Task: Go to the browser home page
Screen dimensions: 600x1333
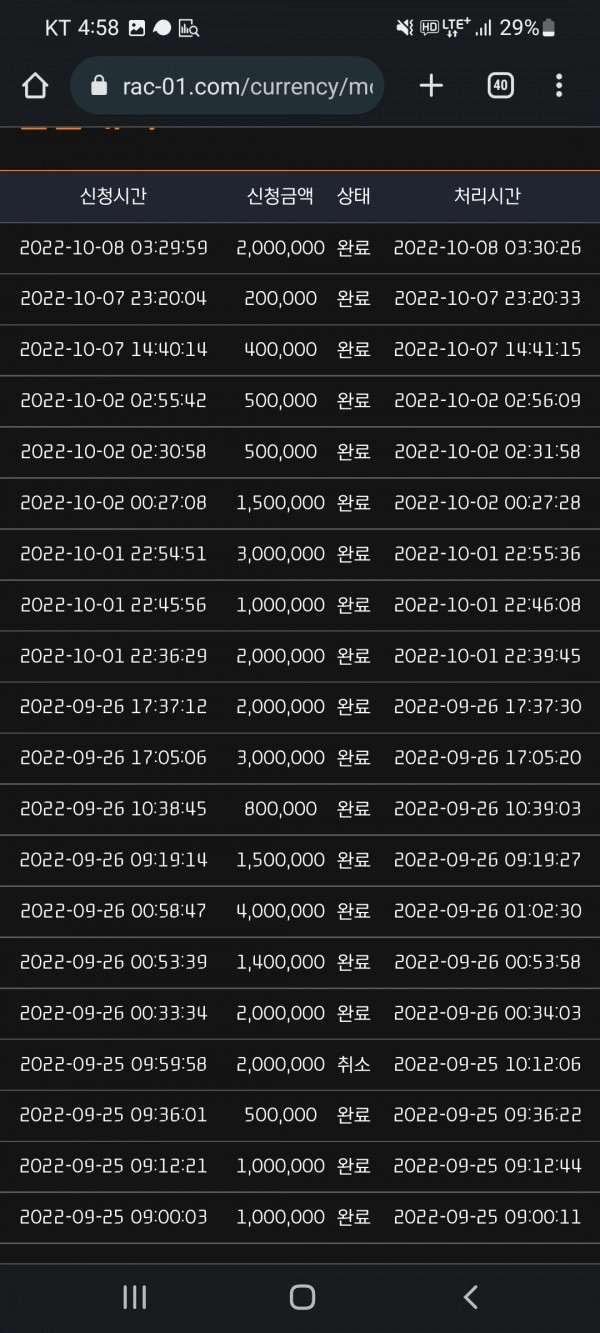Action: pos(35,86)
